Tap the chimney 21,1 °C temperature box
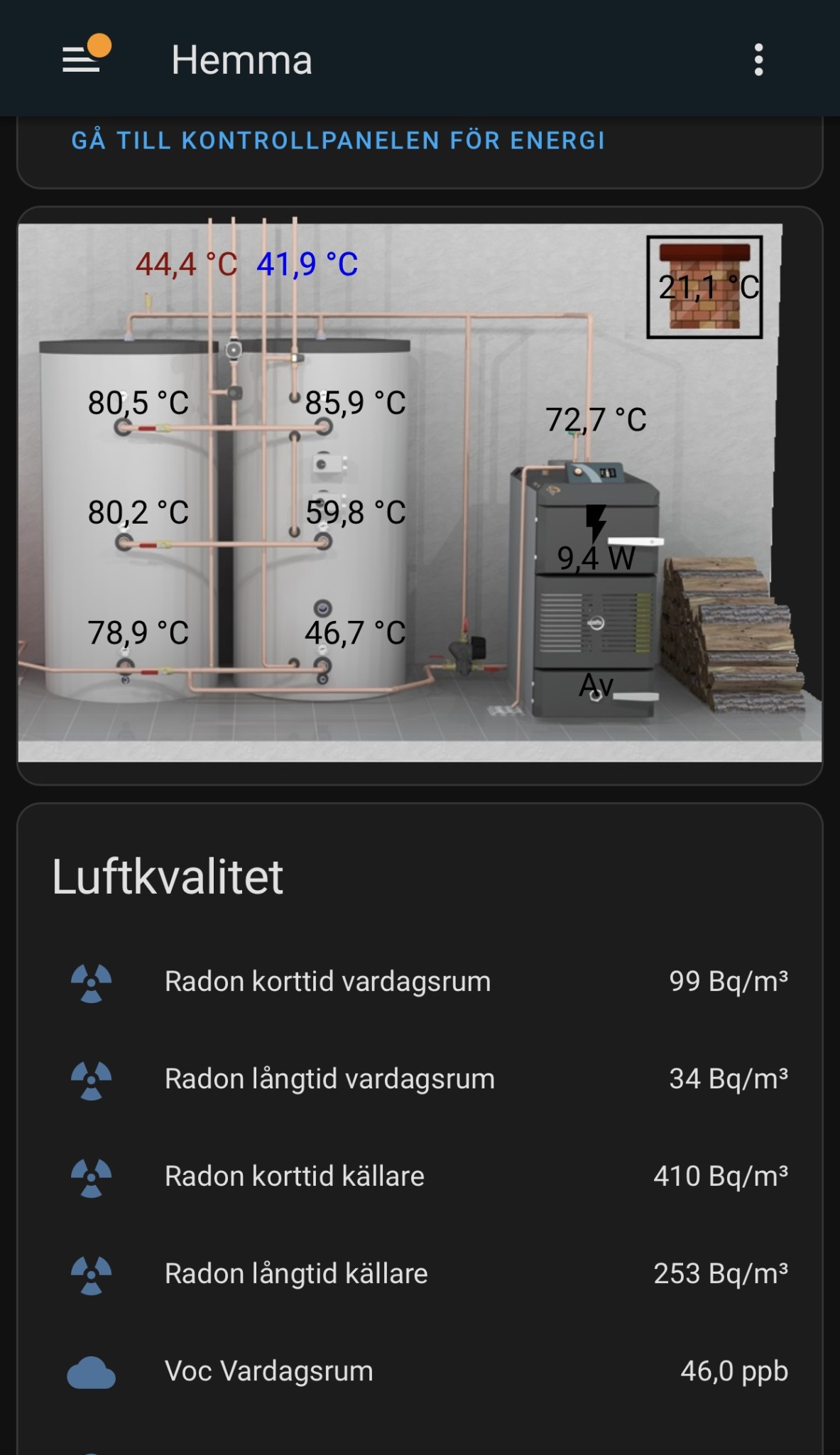This screenshot has width=840, height=1455. pyautogui.click(x=704, y=287)
